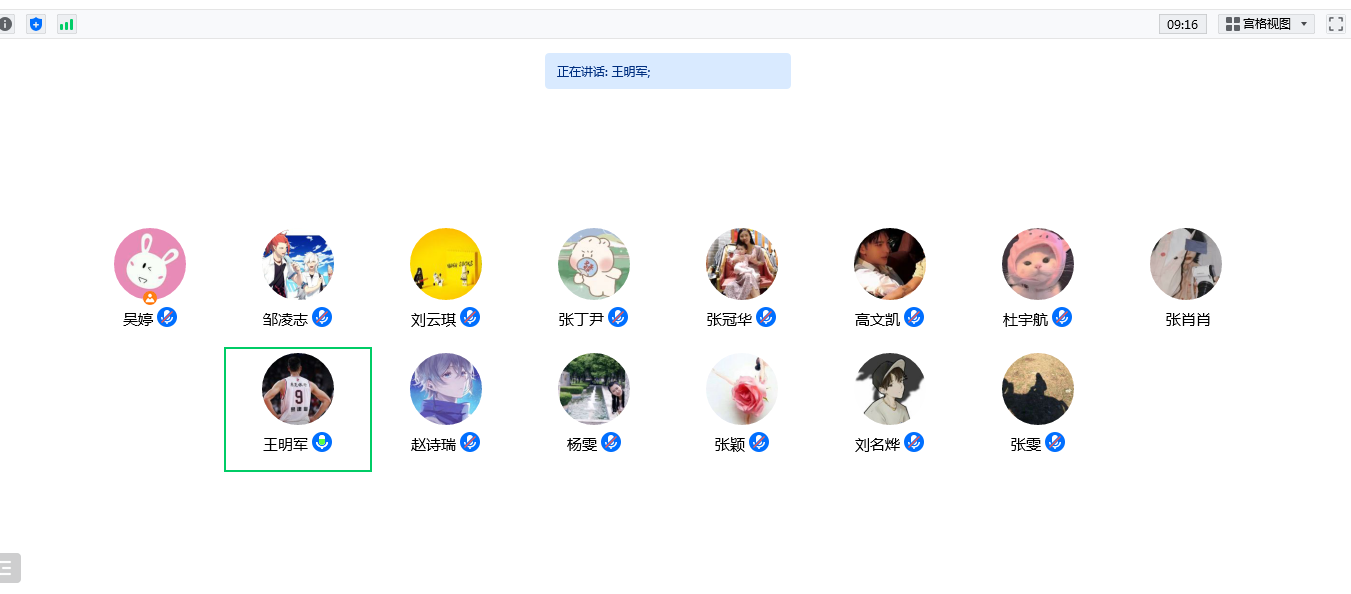Screen dimensions: 1351x594
Task: Select participant 赵诗瑞's avatar
Action: pos(446,389)
